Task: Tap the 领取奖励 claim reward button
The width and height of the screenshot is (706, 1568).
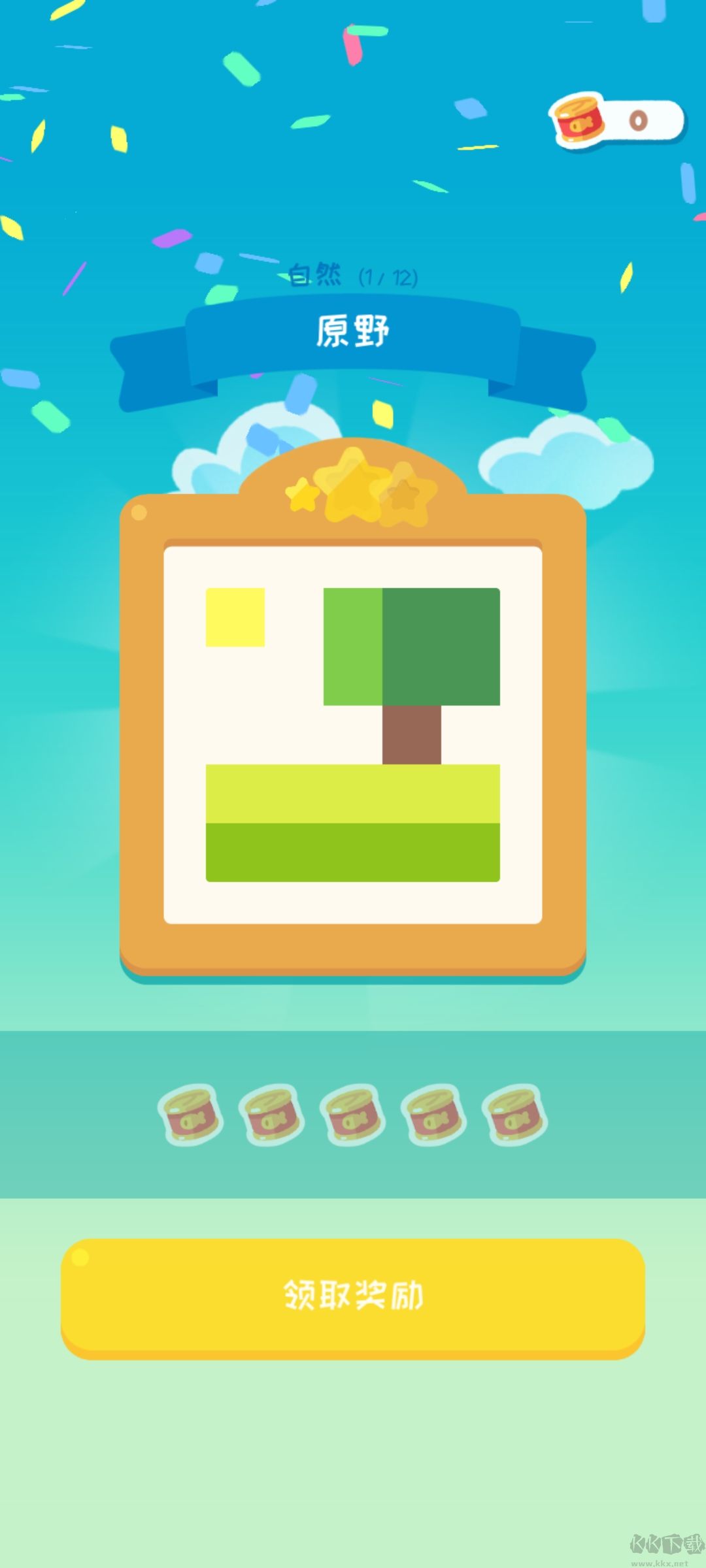Action: (x=353, y=1296)
